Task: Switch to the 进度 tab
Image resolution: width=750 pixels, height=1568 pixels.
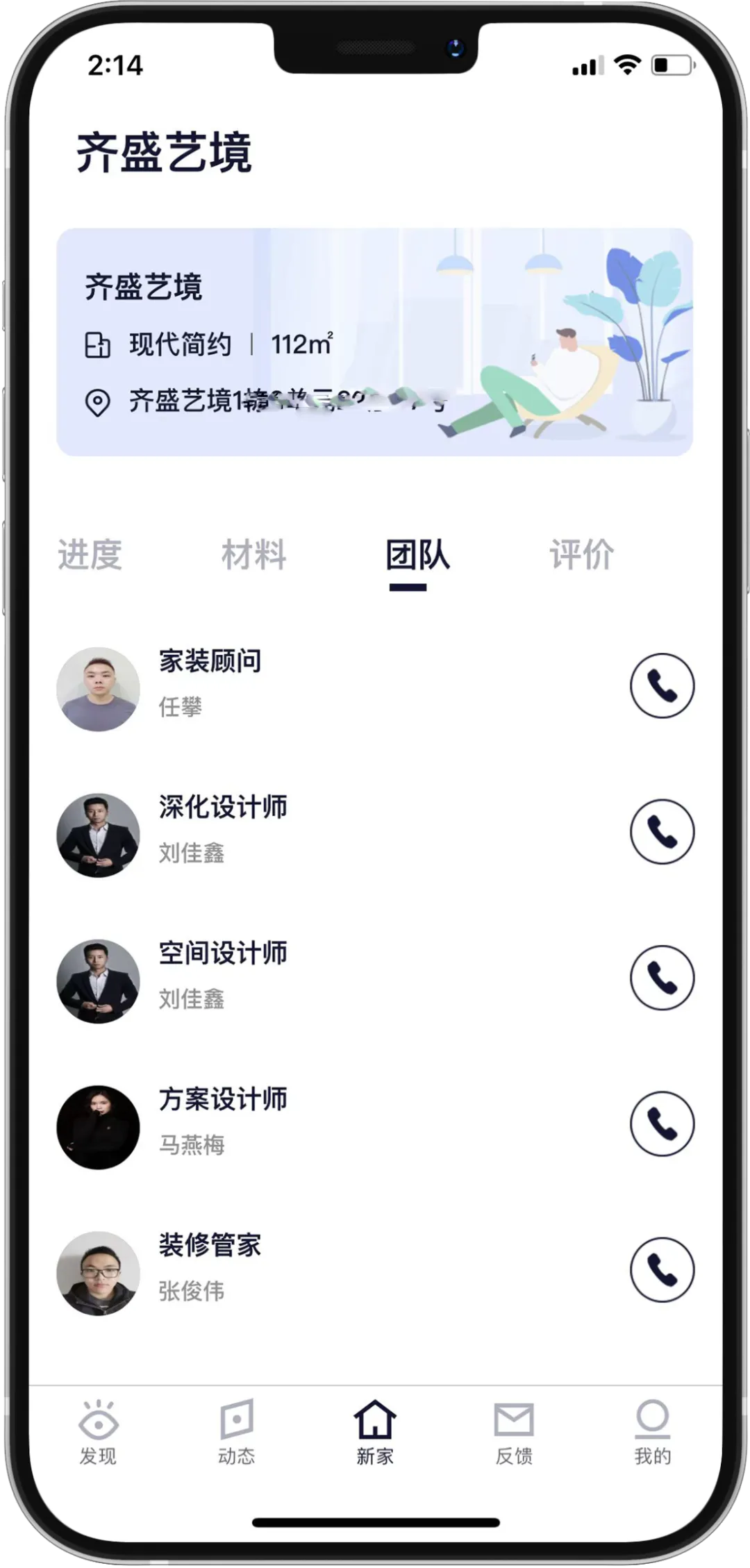Action: (x=90, y=555)
